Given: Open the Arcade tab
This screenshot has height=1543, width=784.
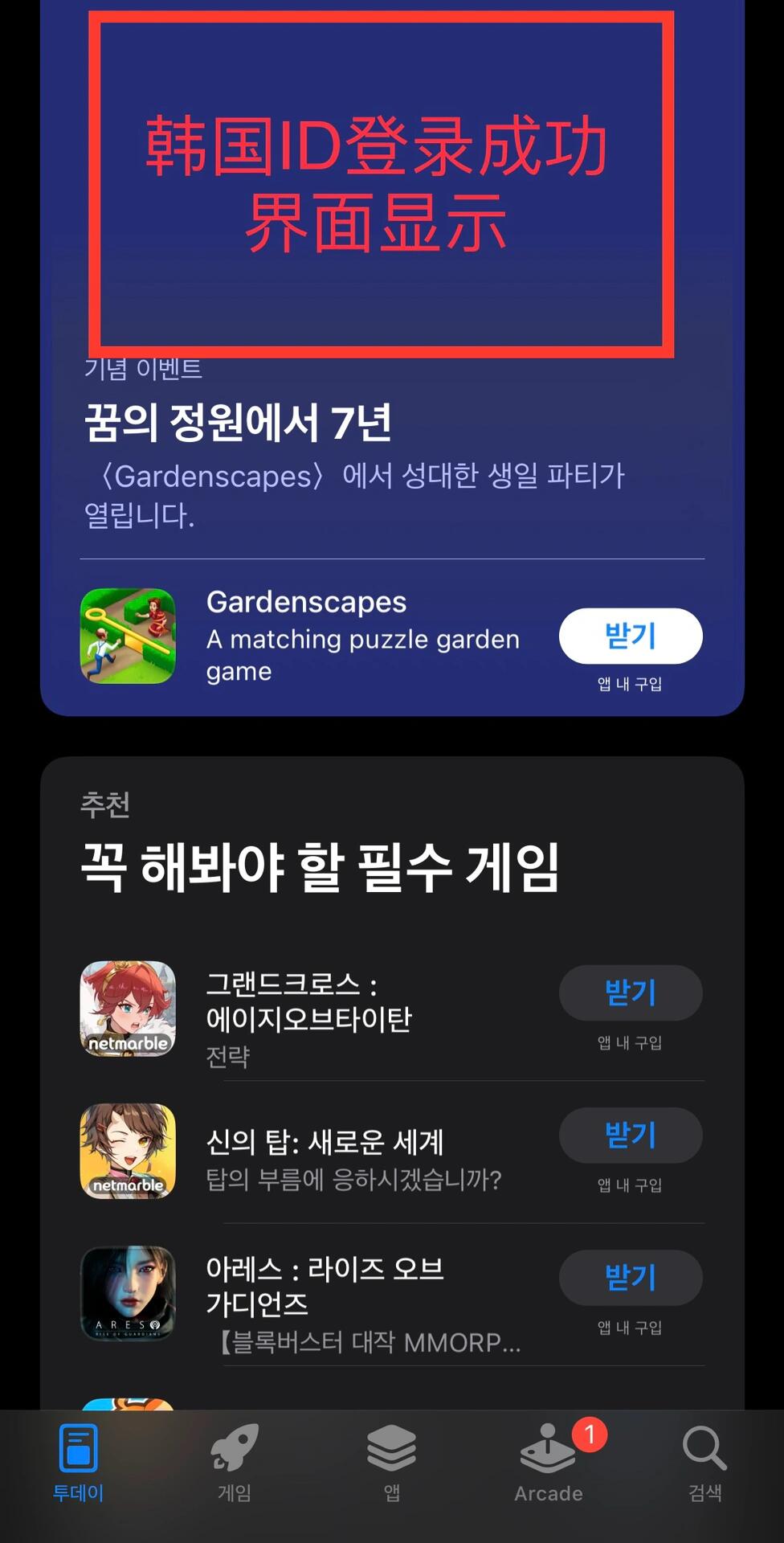Looking at the screenshot, I should coord(549,1463).
